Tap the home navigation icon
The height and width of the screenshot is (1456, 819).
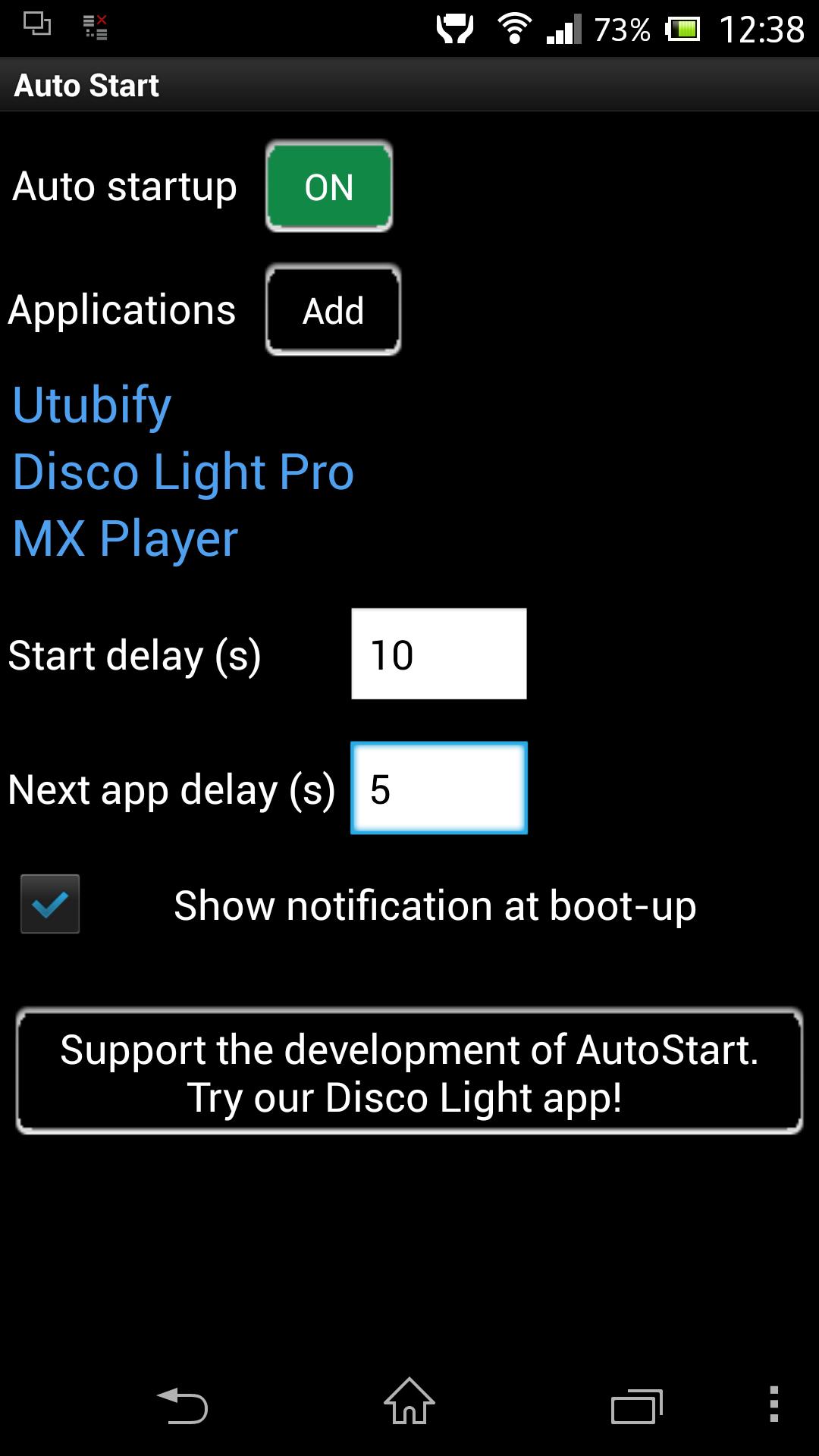408,1403
